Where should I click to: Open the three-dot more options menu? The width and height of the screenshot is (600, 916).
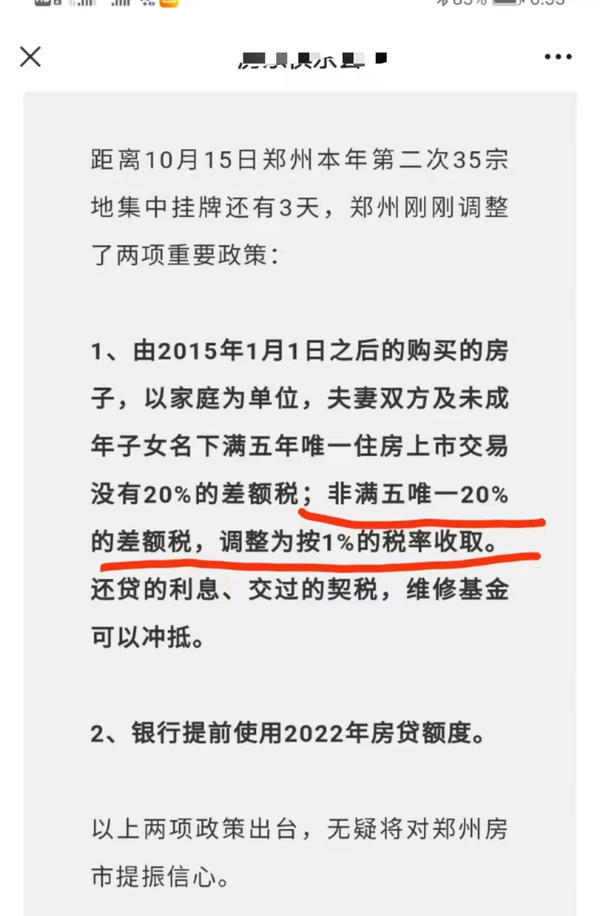(558, 57)
